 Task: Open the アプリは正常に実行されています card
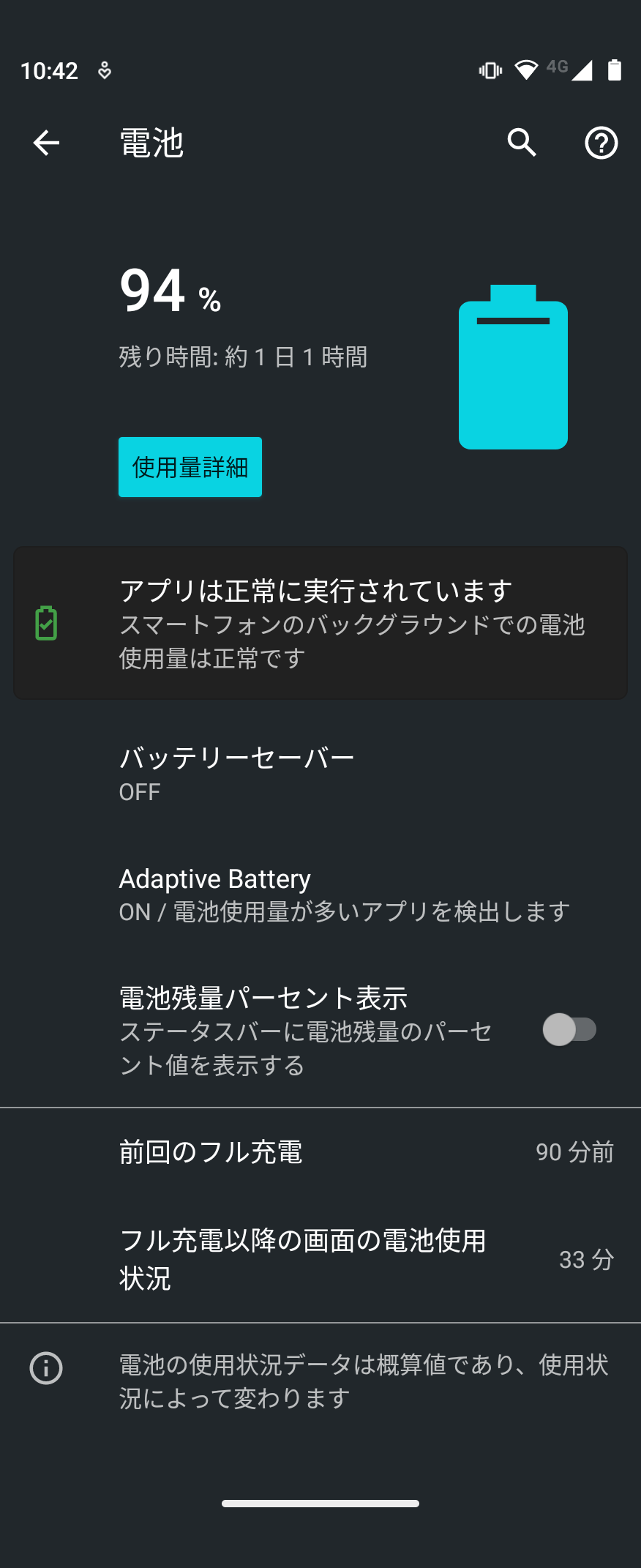[x=320, y=623]
